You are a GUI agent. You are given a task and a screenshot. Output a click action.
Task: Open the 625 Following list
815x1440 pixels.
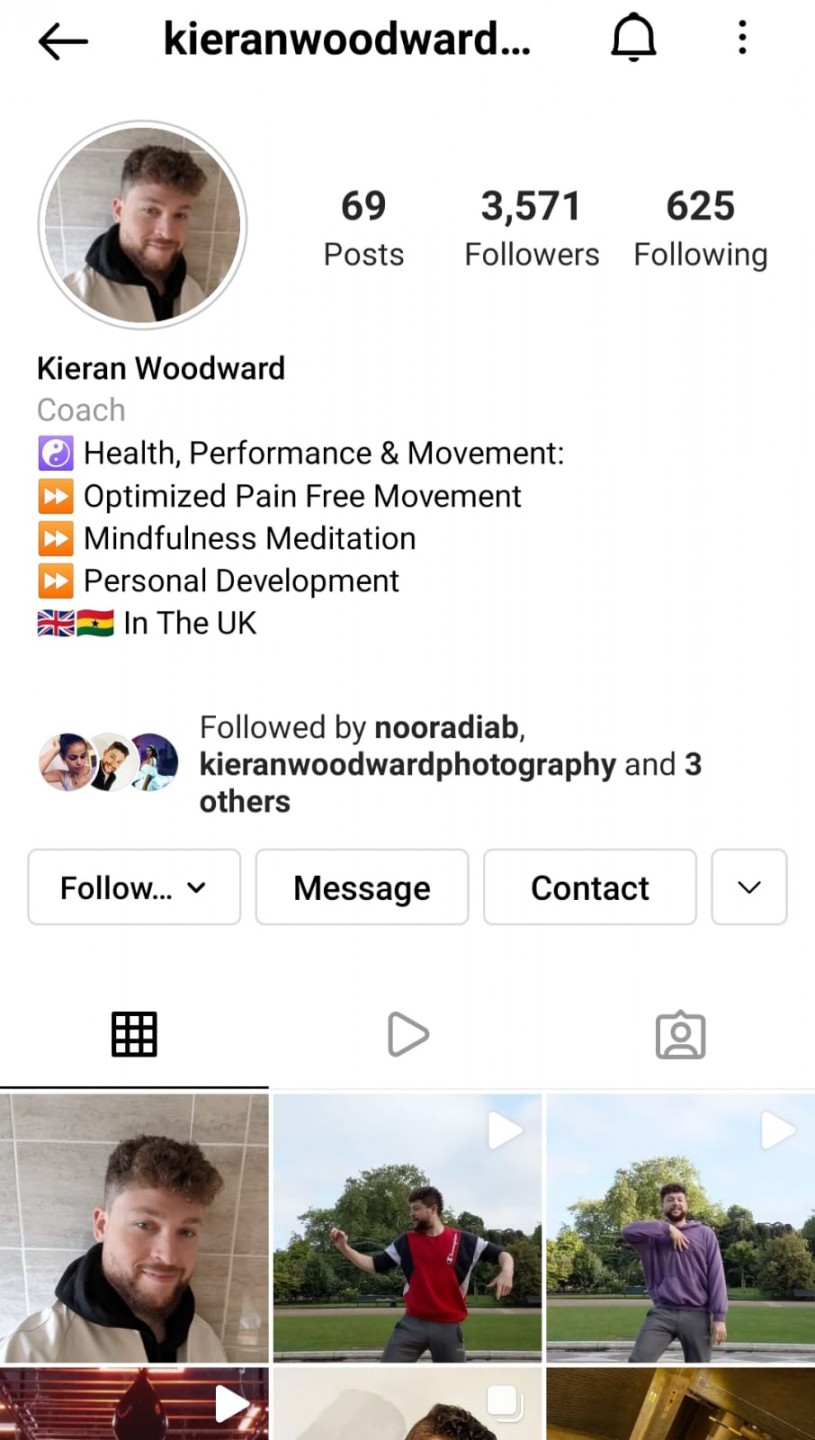(700, 228)
